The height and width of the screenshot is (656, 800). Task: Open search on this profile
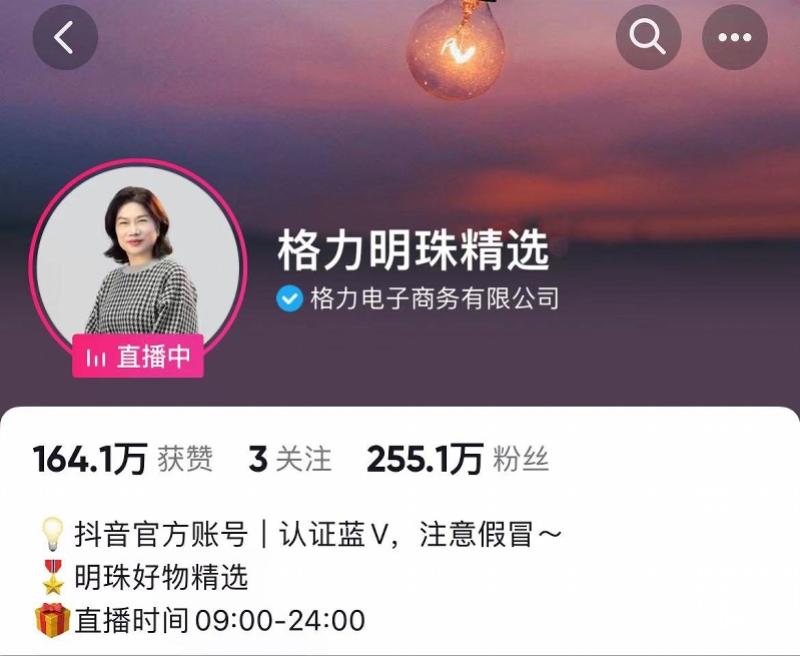648,38
